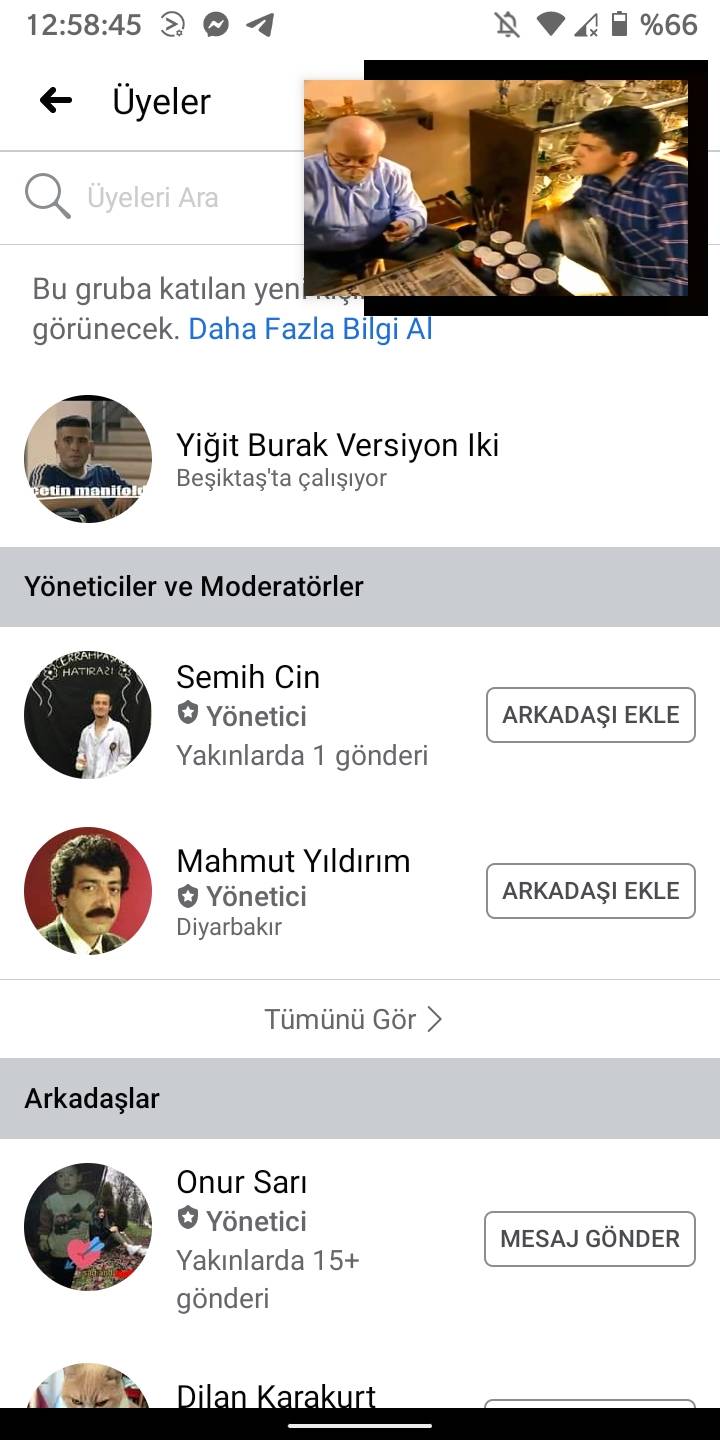Open Daha Fazla Bilgi Al link
This screenshot has height=1440, width=720.
click(x=311, y=328)
